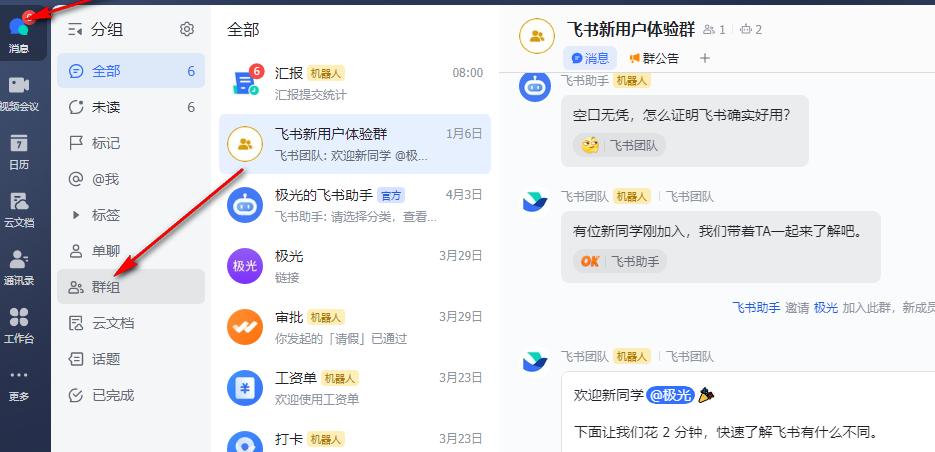
Task: Open the 汇报 bot conversation
Action: point(354,83)
